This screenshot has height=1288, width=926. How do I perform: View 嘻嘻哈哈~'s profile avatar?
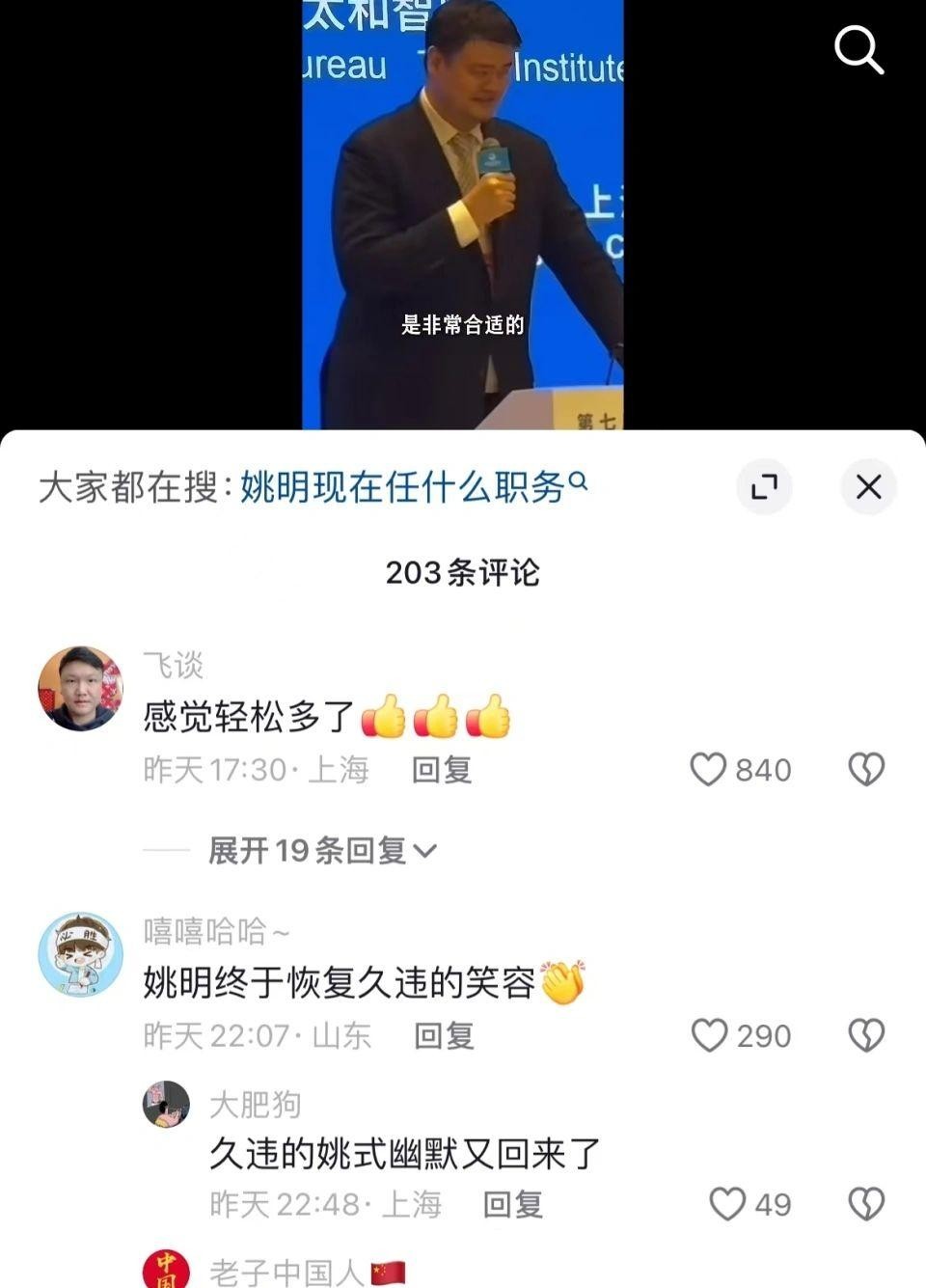click(81, 953)
